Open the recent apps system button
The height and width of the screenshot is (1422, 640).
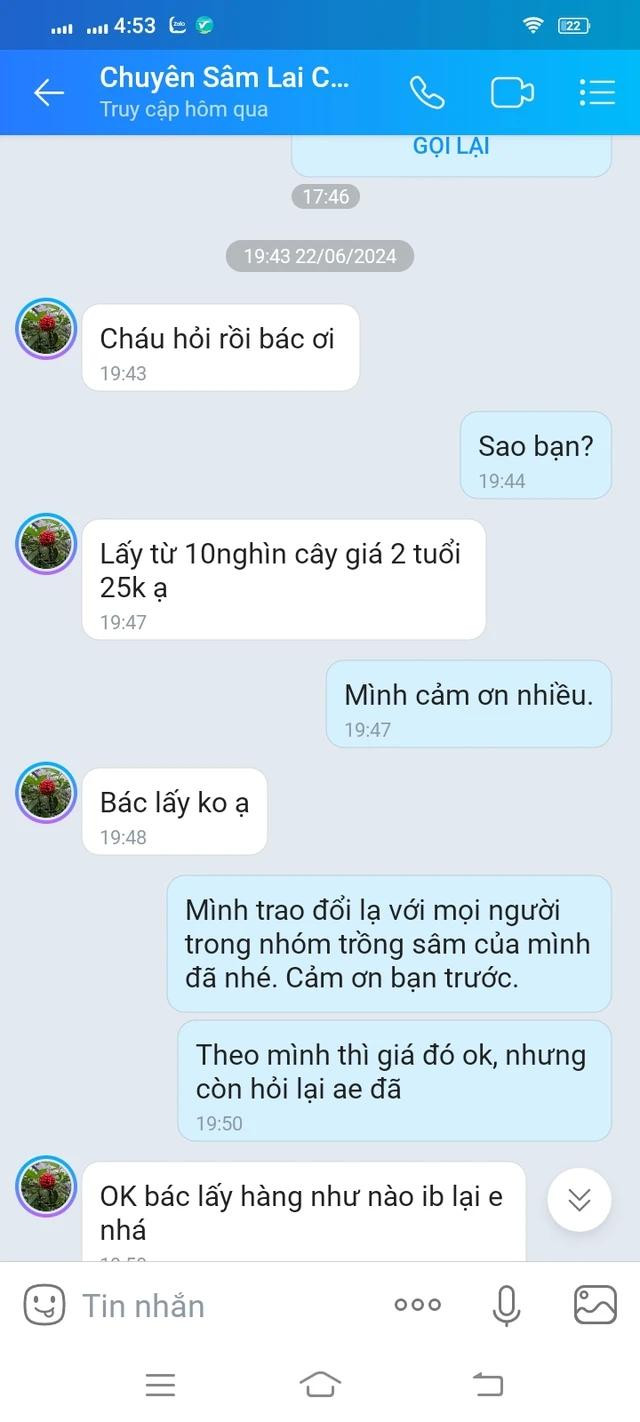(160, 1384)
